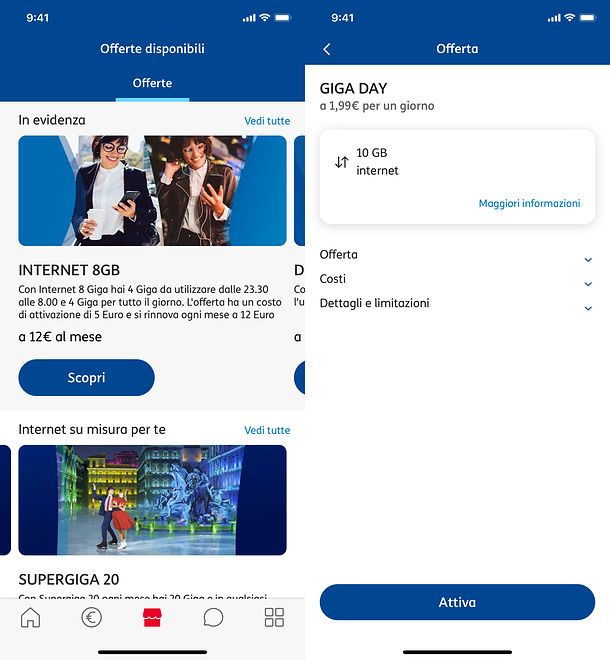The image size is (610, 660).
Task: Go back from the Offerta screen
Action: tap(327, 49)
